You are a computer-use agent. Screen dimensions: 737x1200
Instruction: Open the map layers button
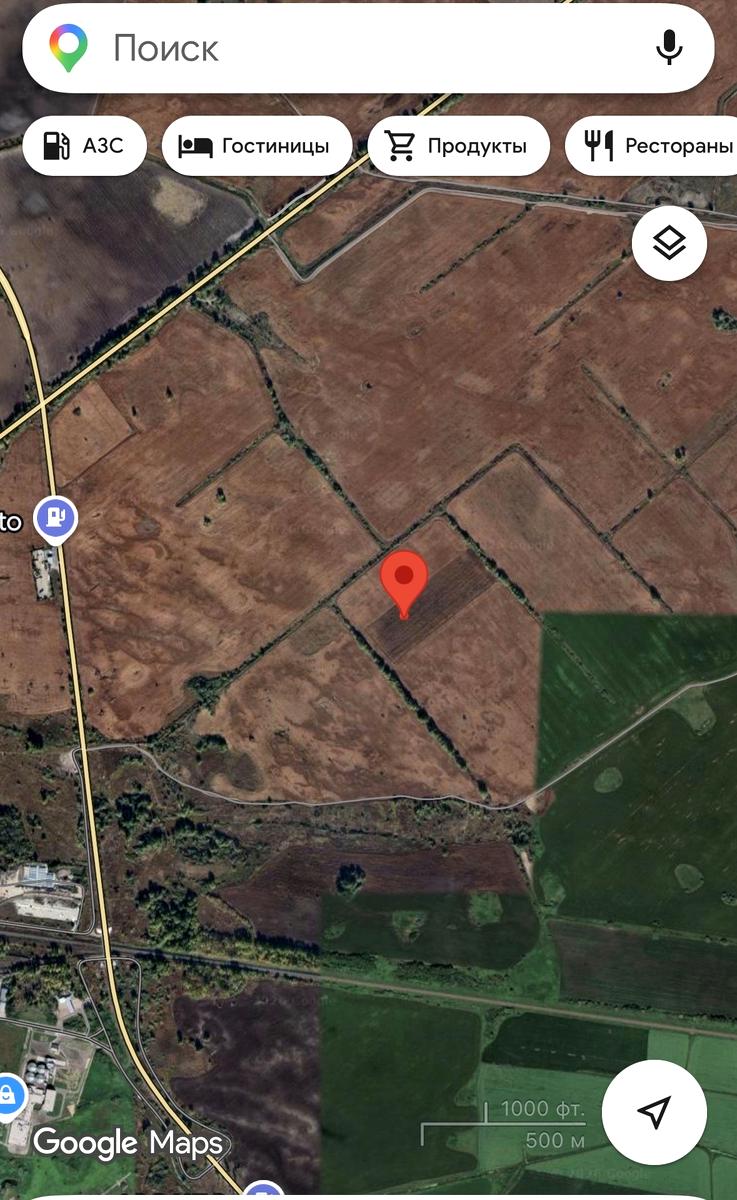pyautogui.click(x=669, y=243)
